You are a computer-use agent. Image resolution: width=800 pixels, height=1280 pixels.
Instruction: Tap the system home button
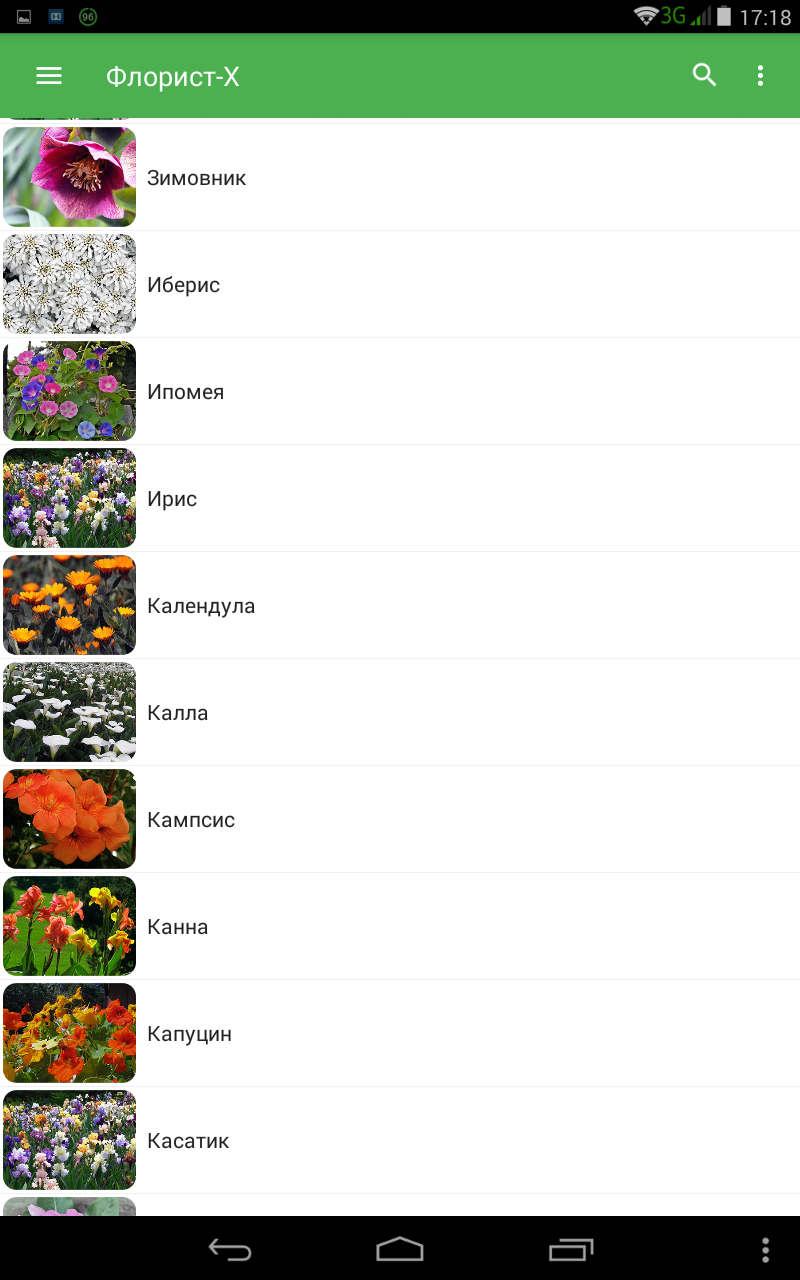(x=400, y=1249)
